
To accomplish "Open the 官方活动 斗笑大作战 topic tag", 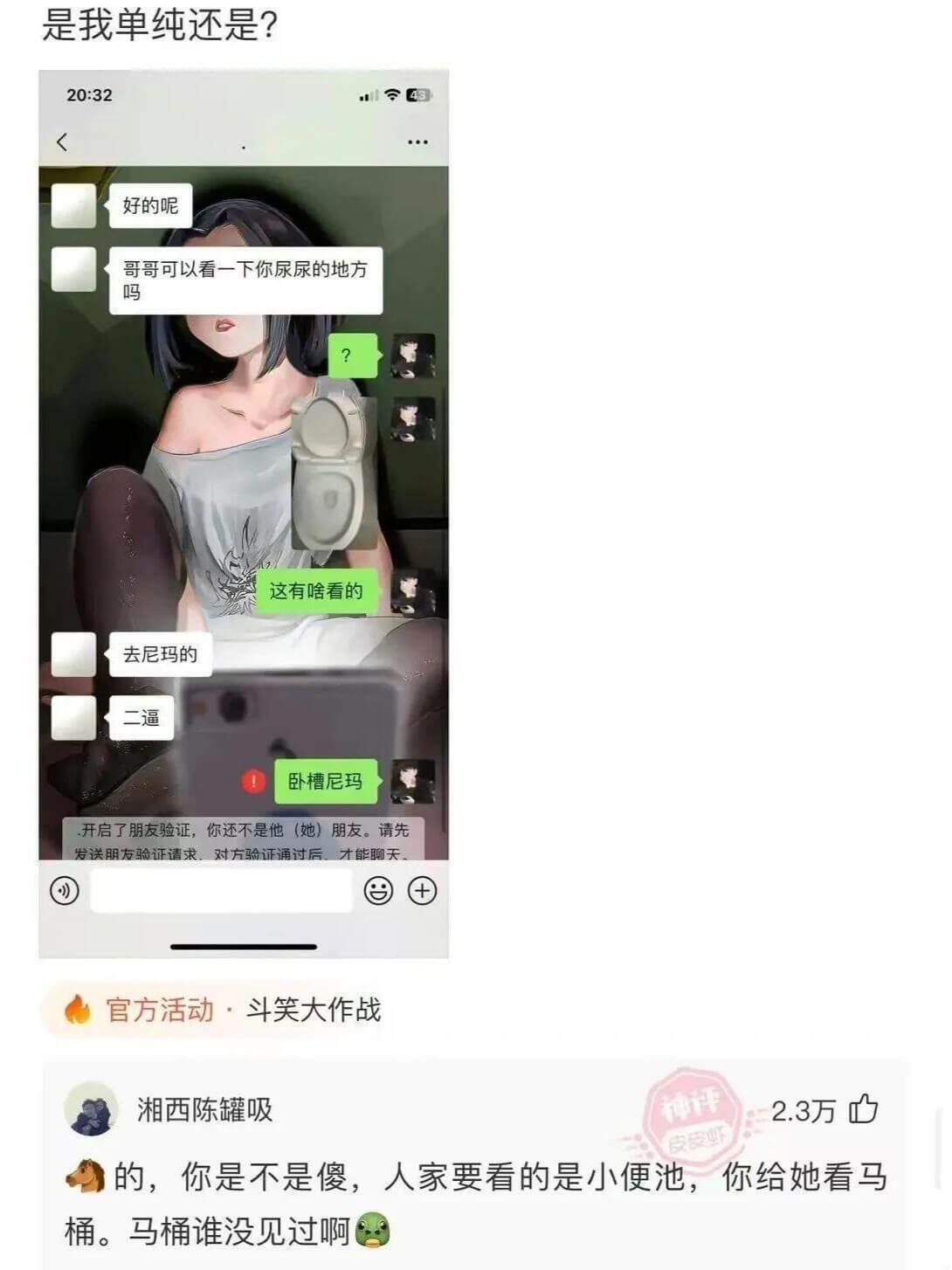I will [223, 1010].
